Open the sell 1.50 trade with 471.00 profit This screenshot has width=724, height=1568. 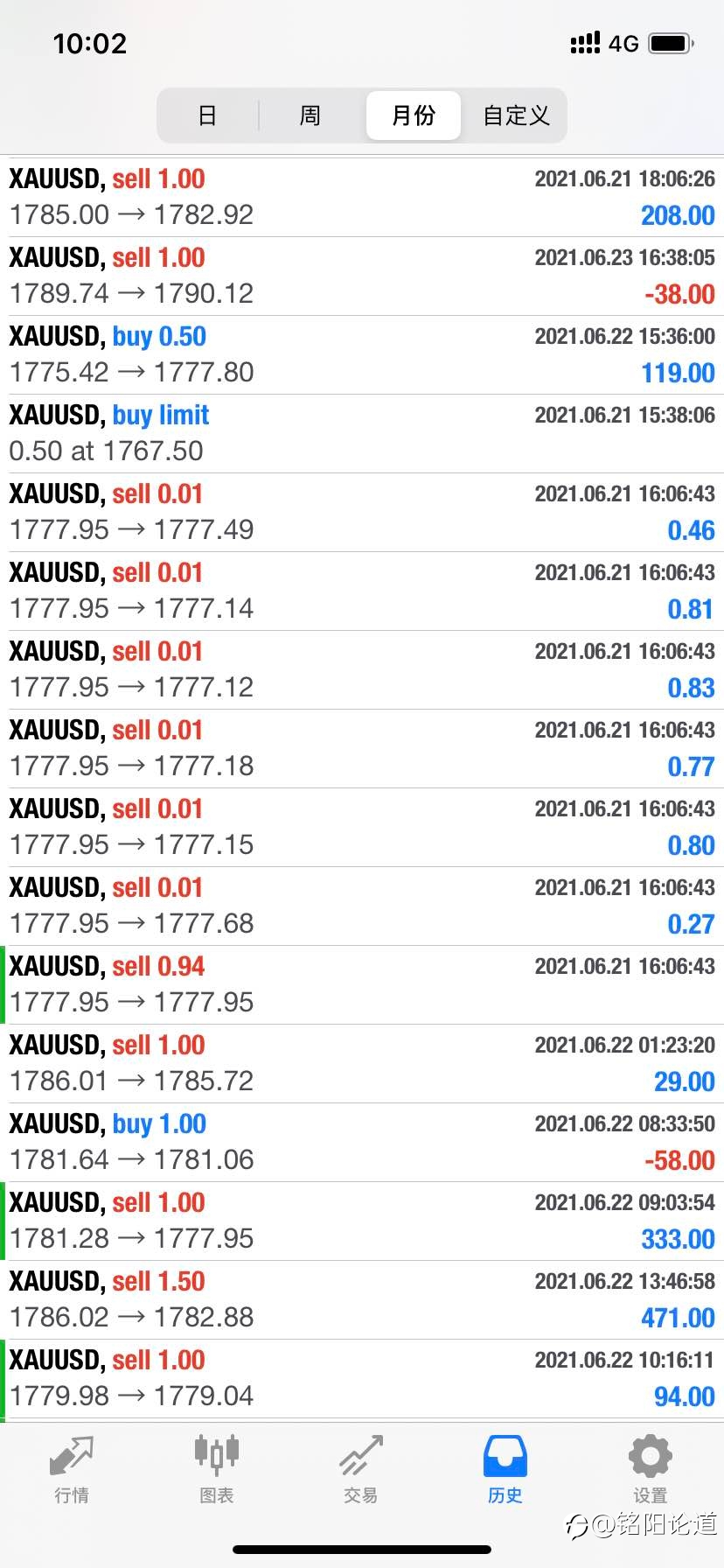pyautogui.click(x=362, y=1299)
